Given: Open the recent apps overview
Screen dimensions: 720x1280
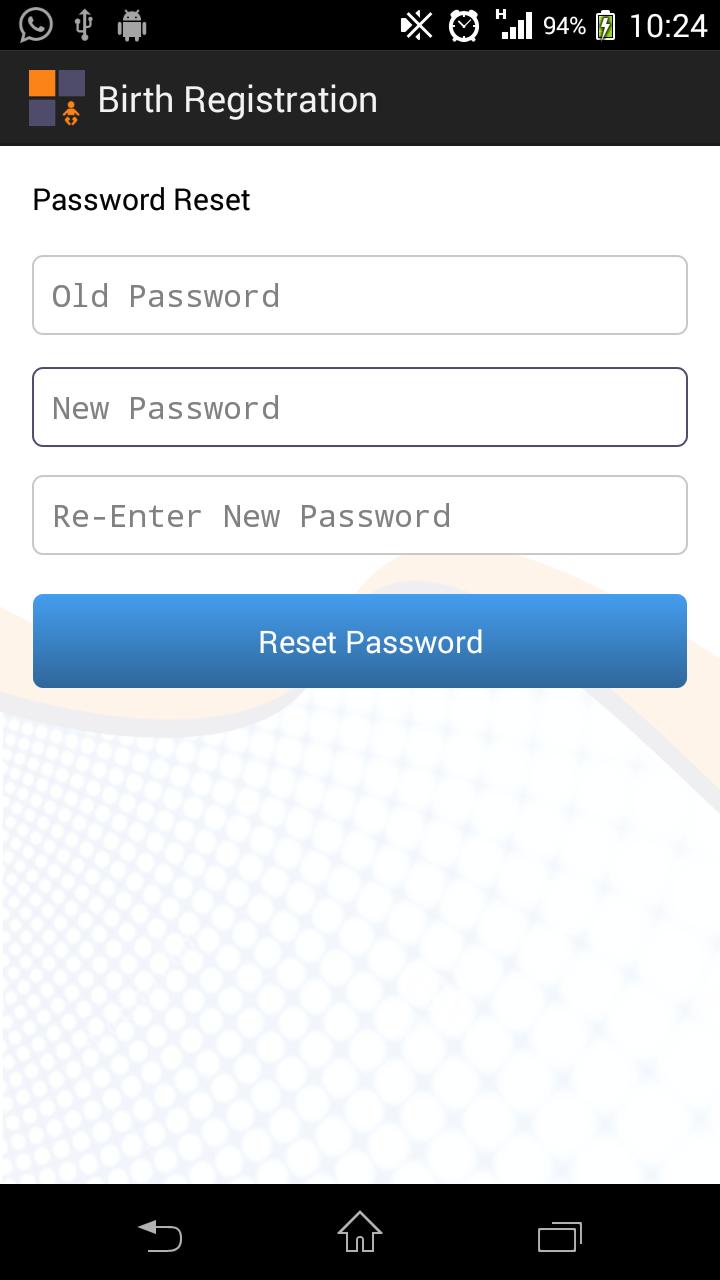Looking at the screenshot, I should (x=560, y=1234).
